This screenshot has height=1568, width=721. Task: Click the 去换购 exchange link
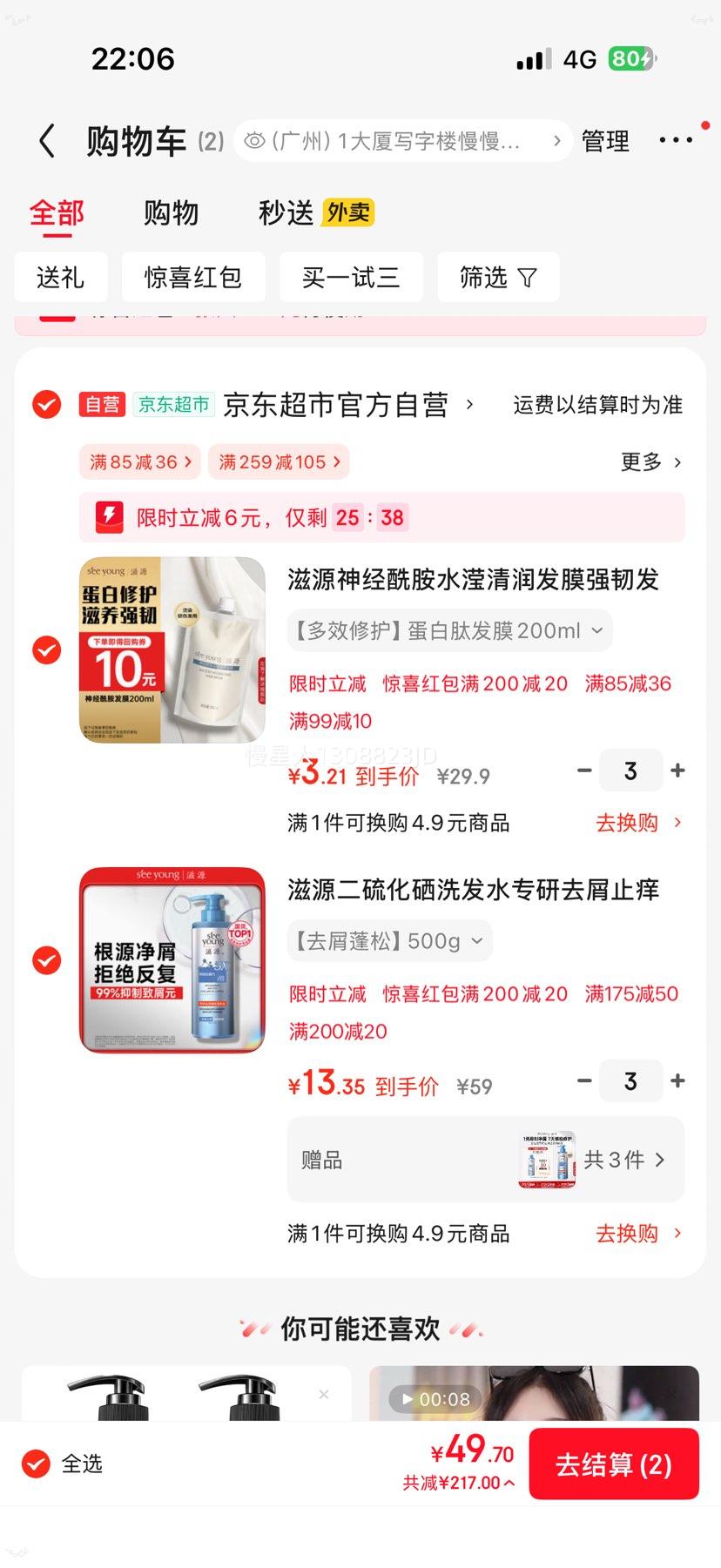coord(626,822)
